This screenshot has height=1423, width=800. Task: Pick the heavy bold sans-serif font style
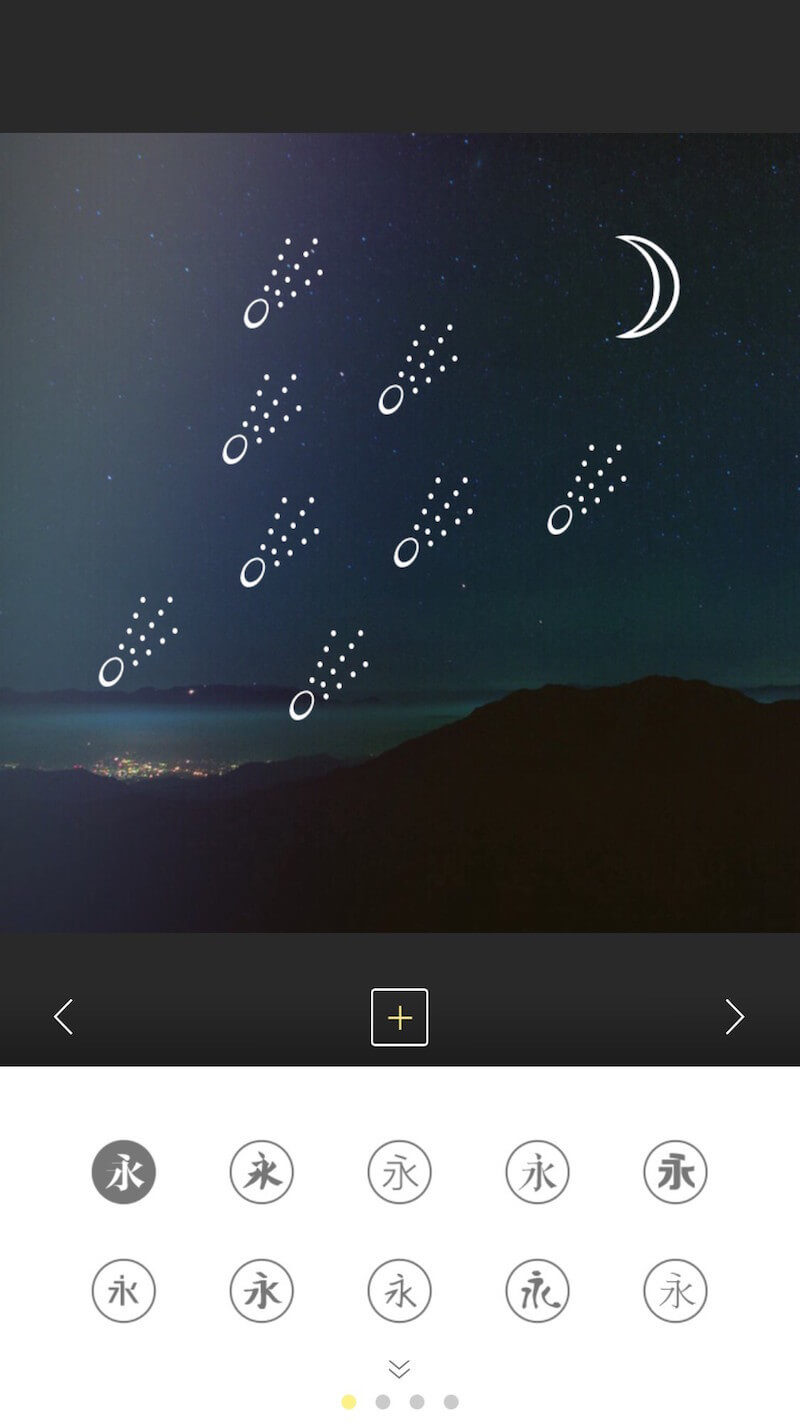coord(676,1172)
